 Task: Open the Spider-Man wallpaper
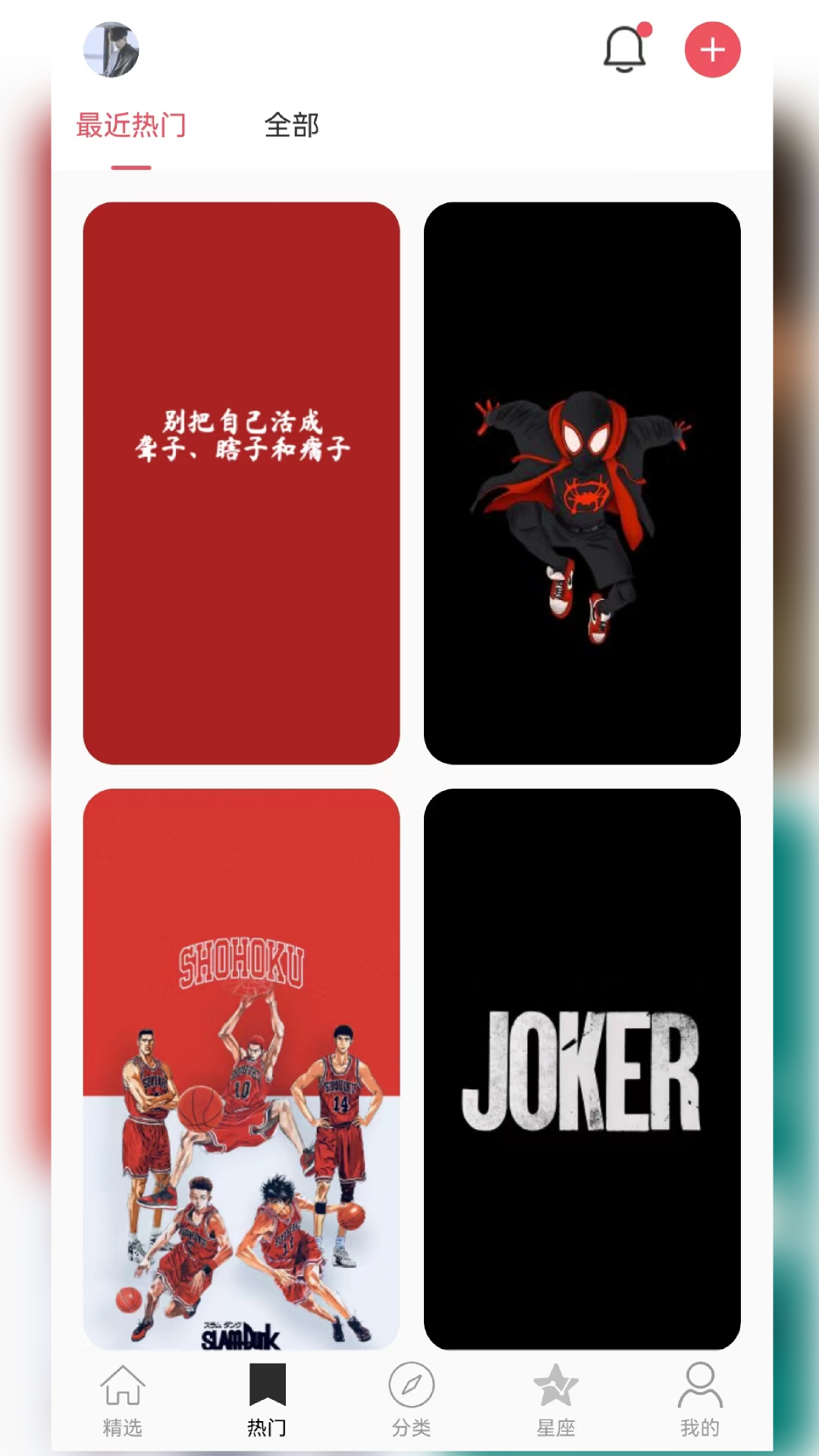click(x=582, y=483)
